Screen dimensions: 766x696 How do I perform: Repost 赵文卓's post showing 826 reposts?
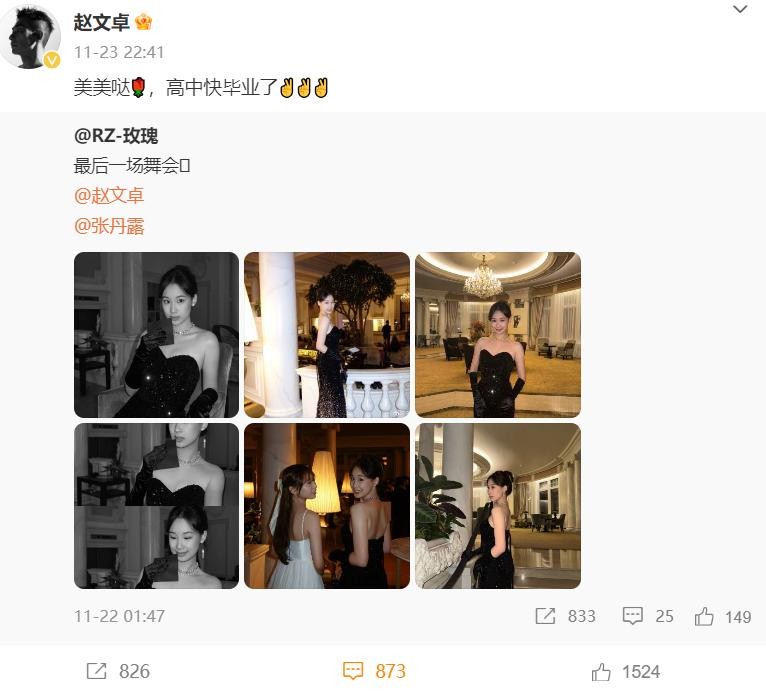119,672
